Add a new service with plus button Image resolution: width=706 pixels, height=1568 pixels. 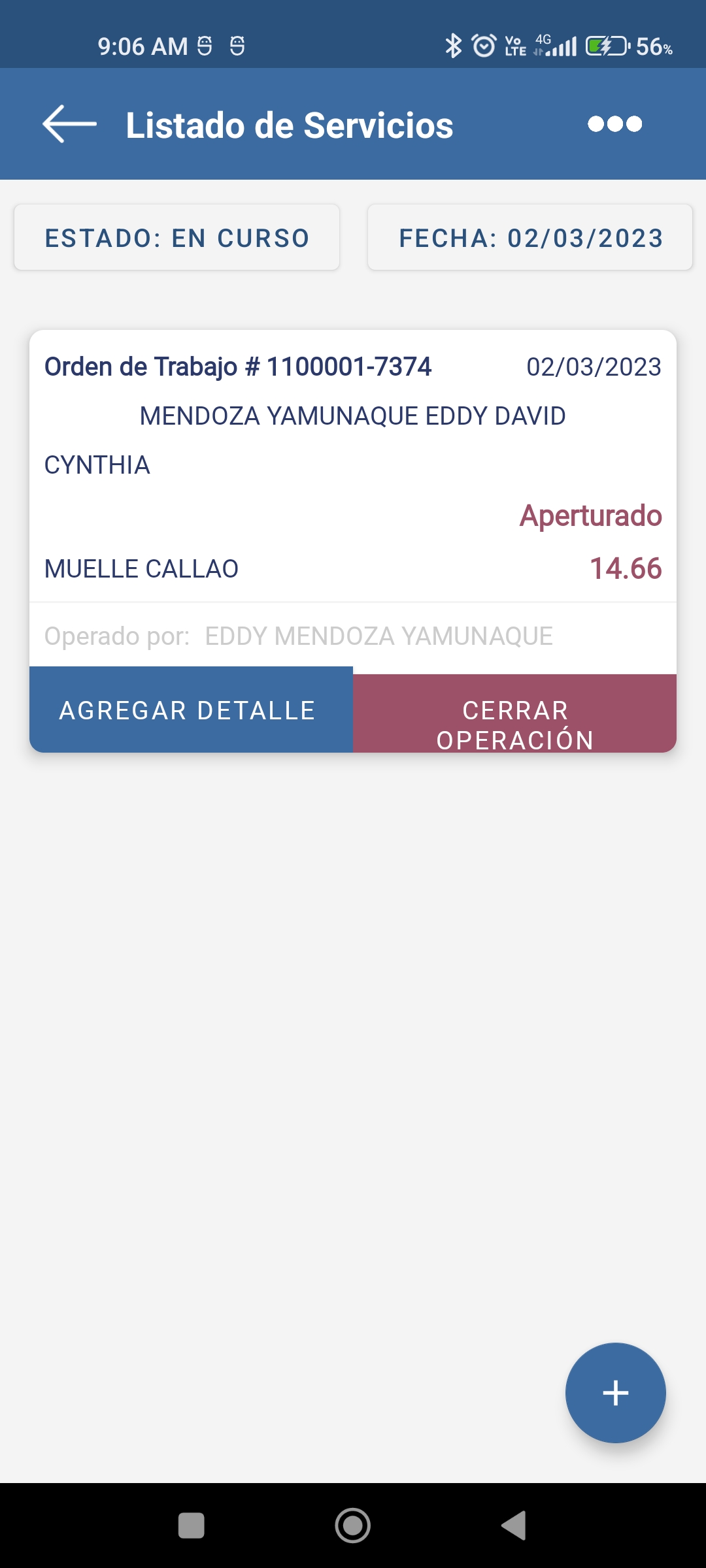(615, 1392)
